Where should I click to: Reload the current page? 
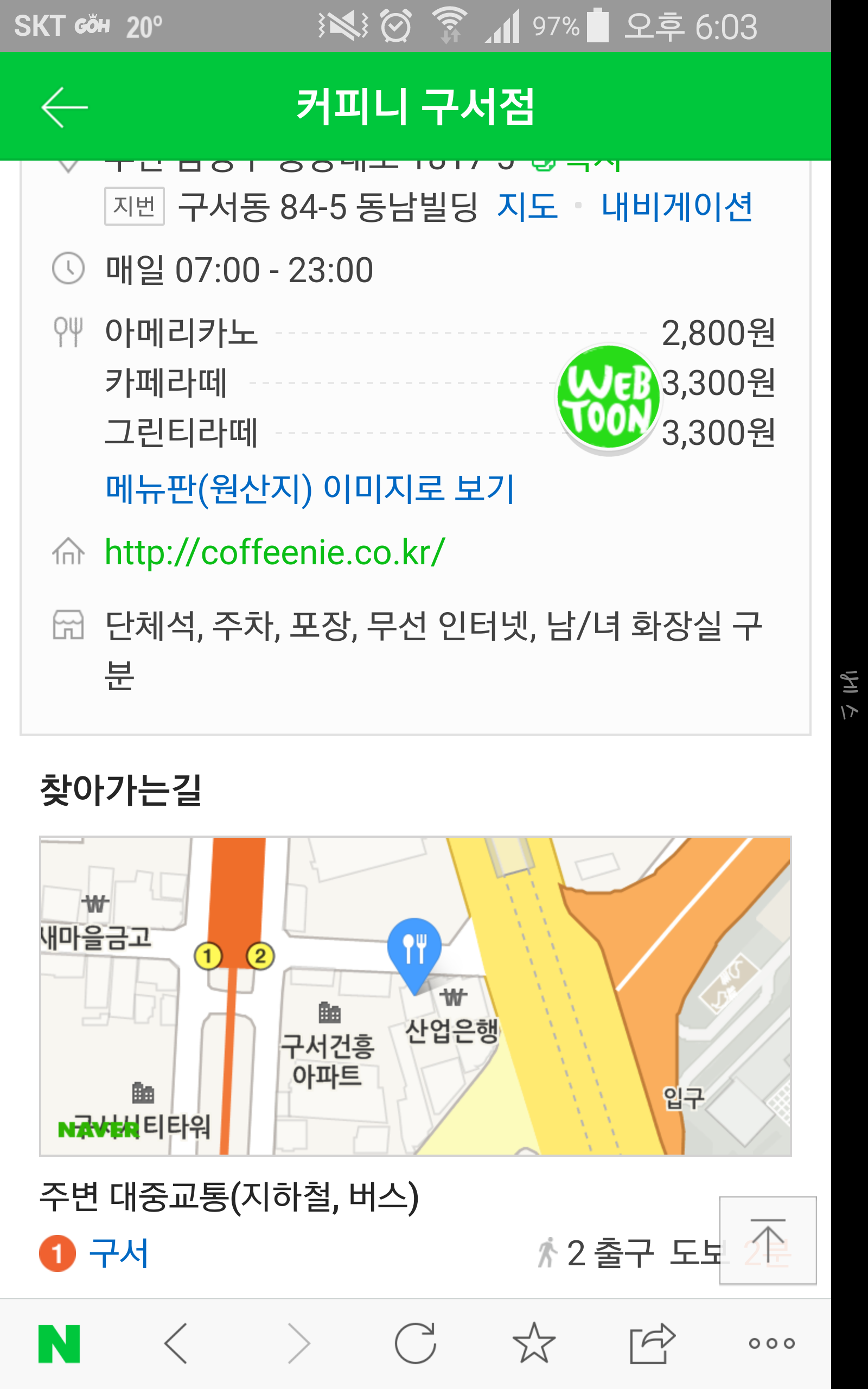coord(415,1343)
